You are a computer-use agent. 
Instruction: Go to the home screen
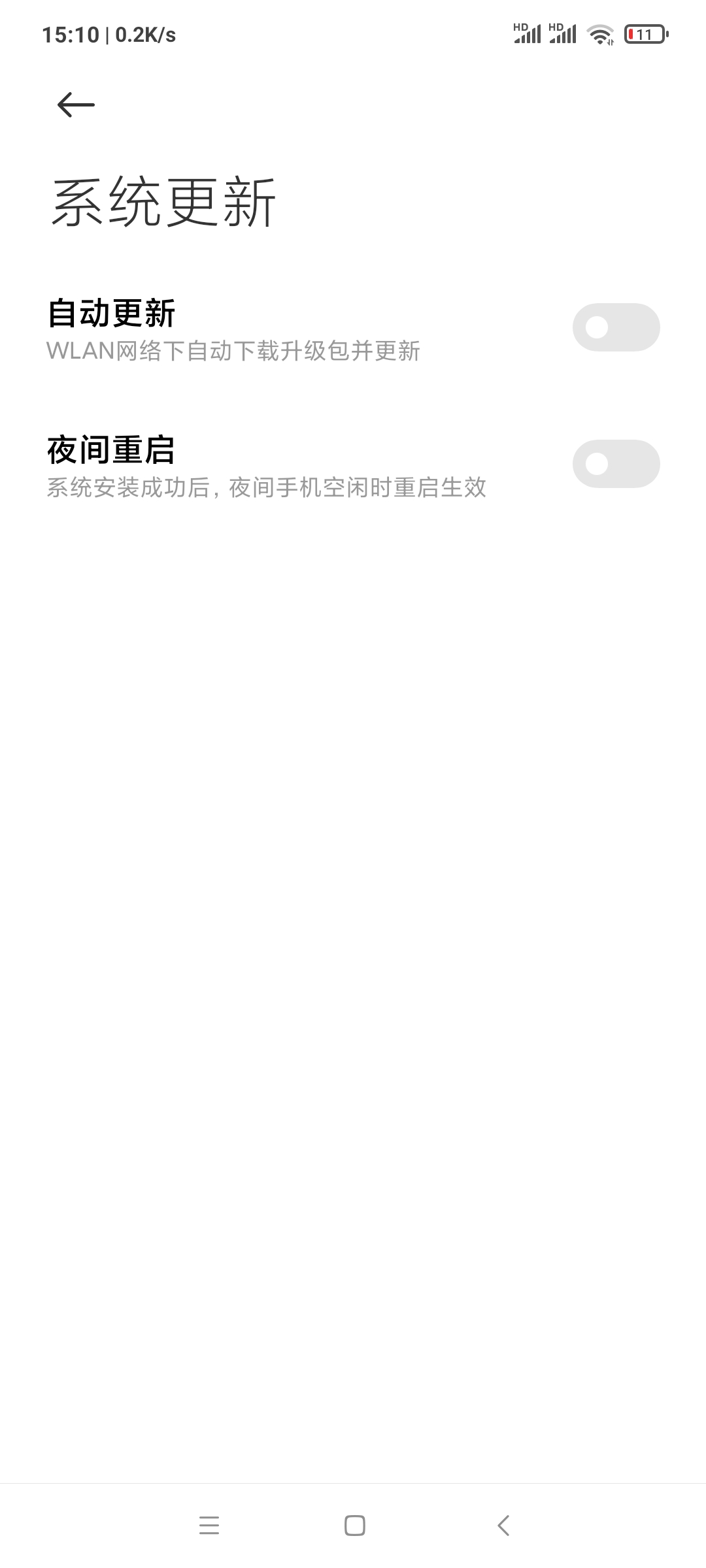(354, 1526)
